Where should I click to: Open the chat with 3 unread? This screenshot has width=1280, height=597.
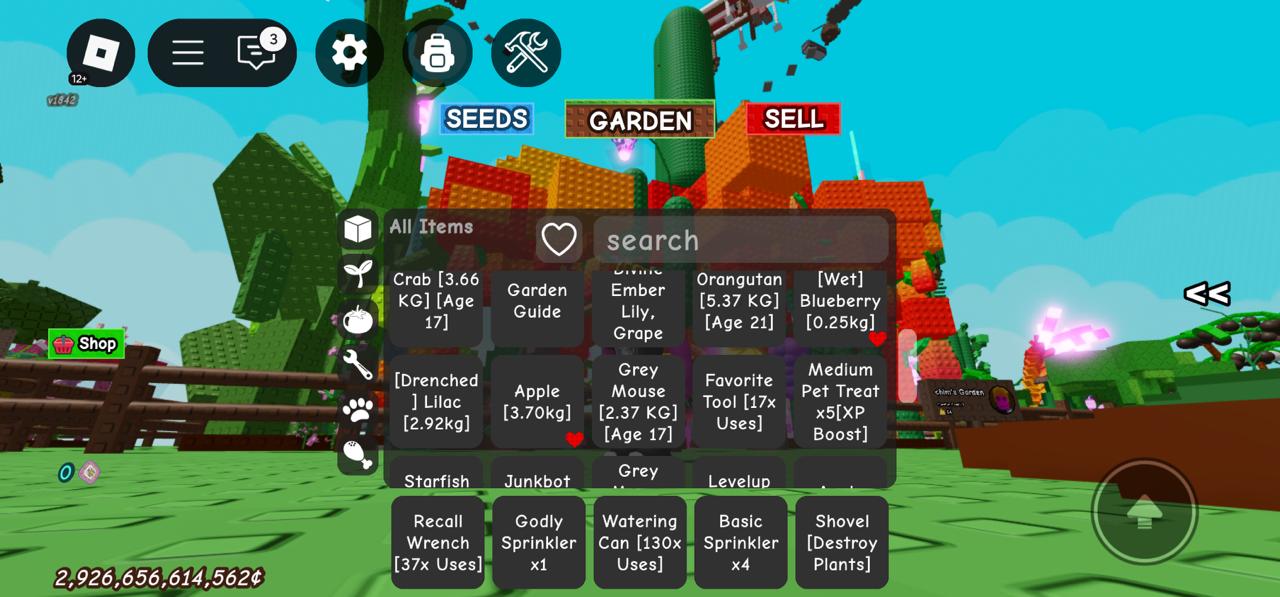(258, 52)
